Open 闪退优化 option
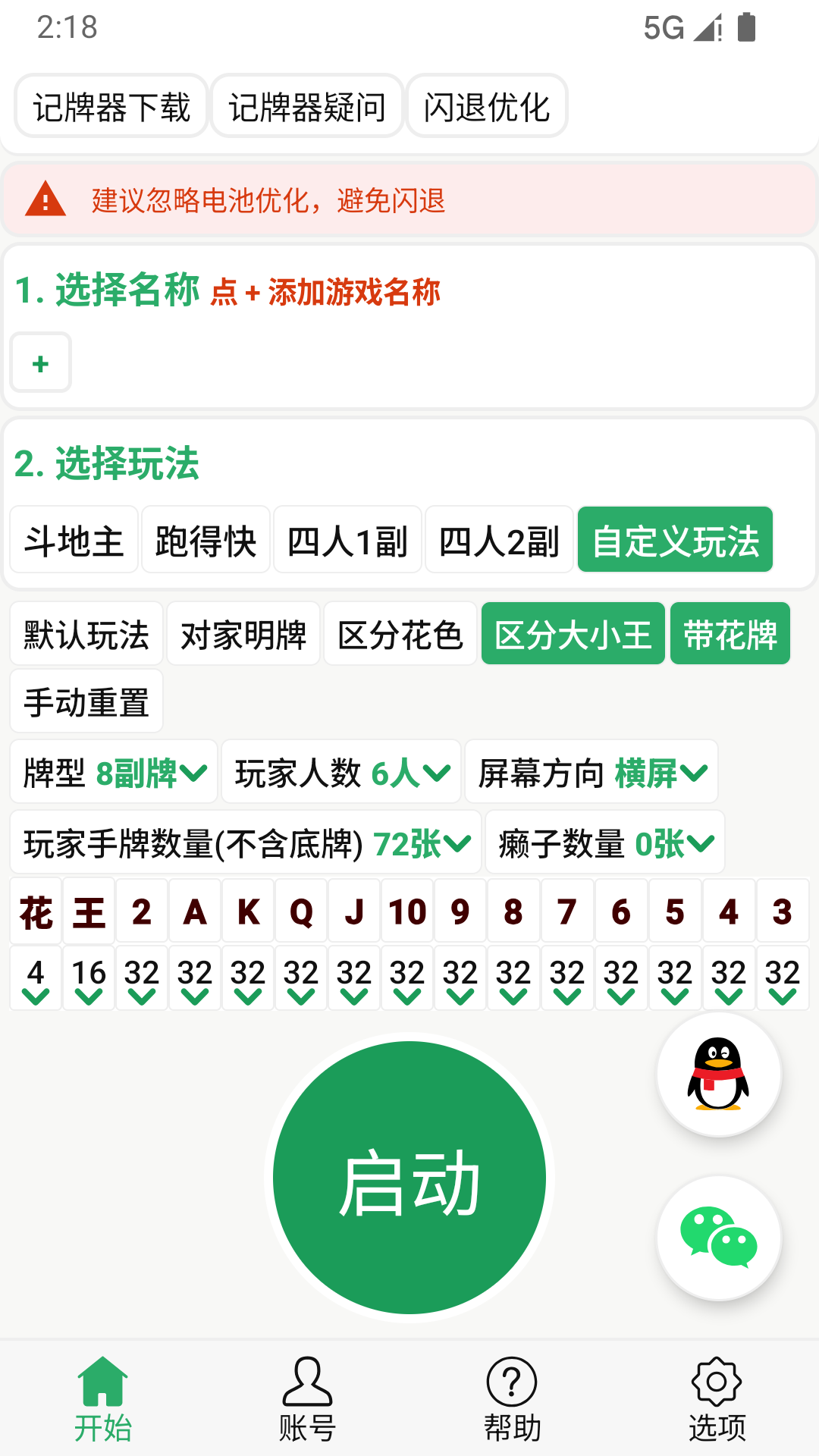Image resolution: width=819 pixels, height=1456 pixels. (487, 106)
